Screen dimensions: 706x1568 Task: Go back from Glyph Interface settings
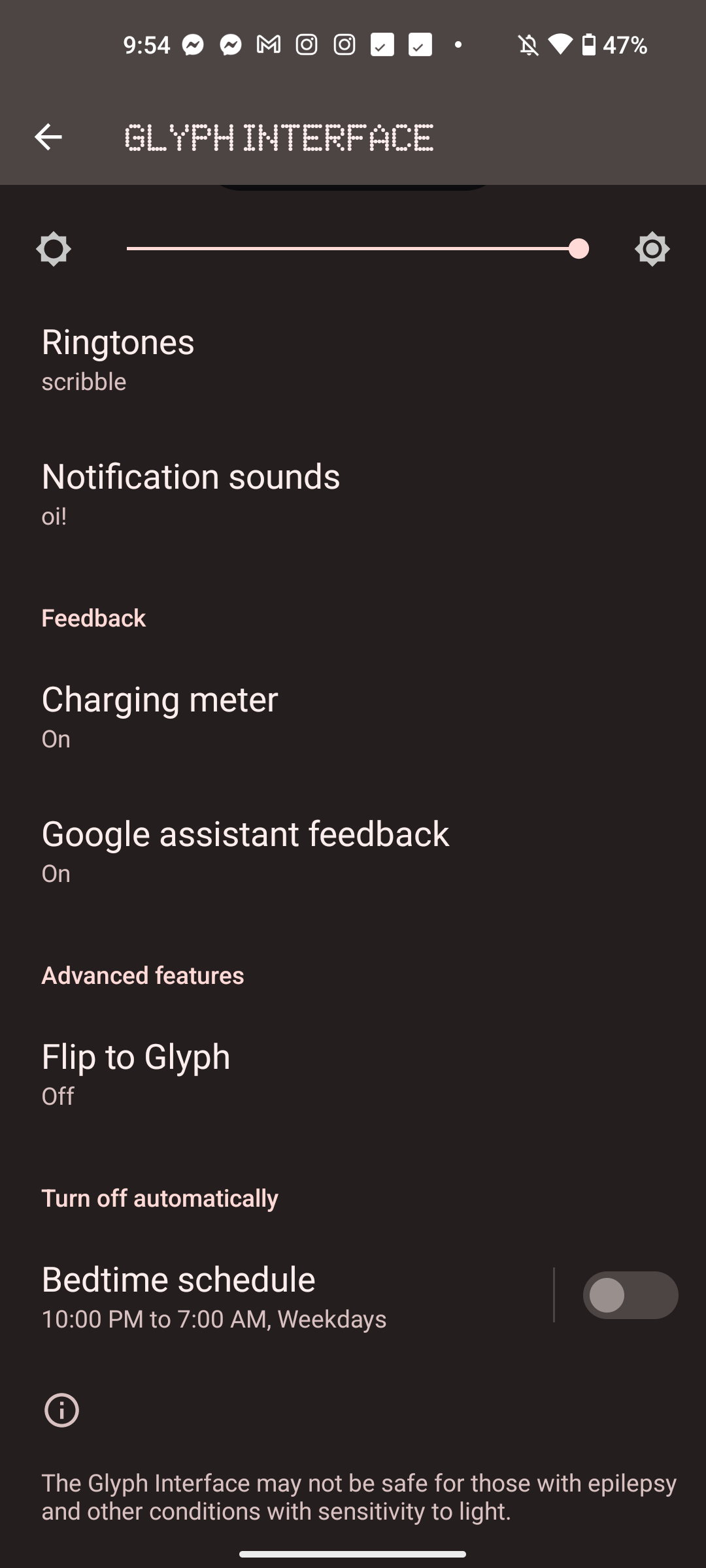coord(48,137)
